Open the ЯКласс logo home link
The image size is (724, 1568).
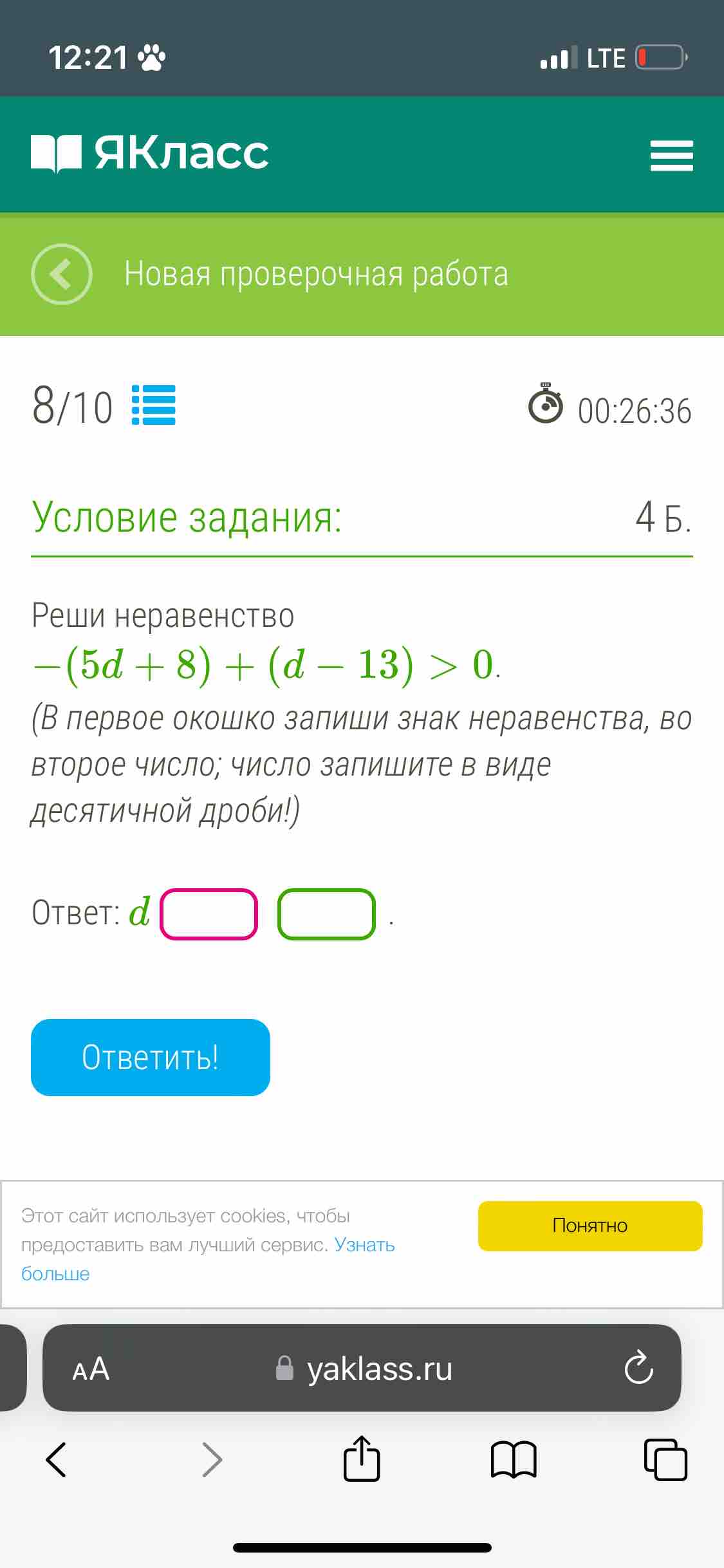point(150,153)
